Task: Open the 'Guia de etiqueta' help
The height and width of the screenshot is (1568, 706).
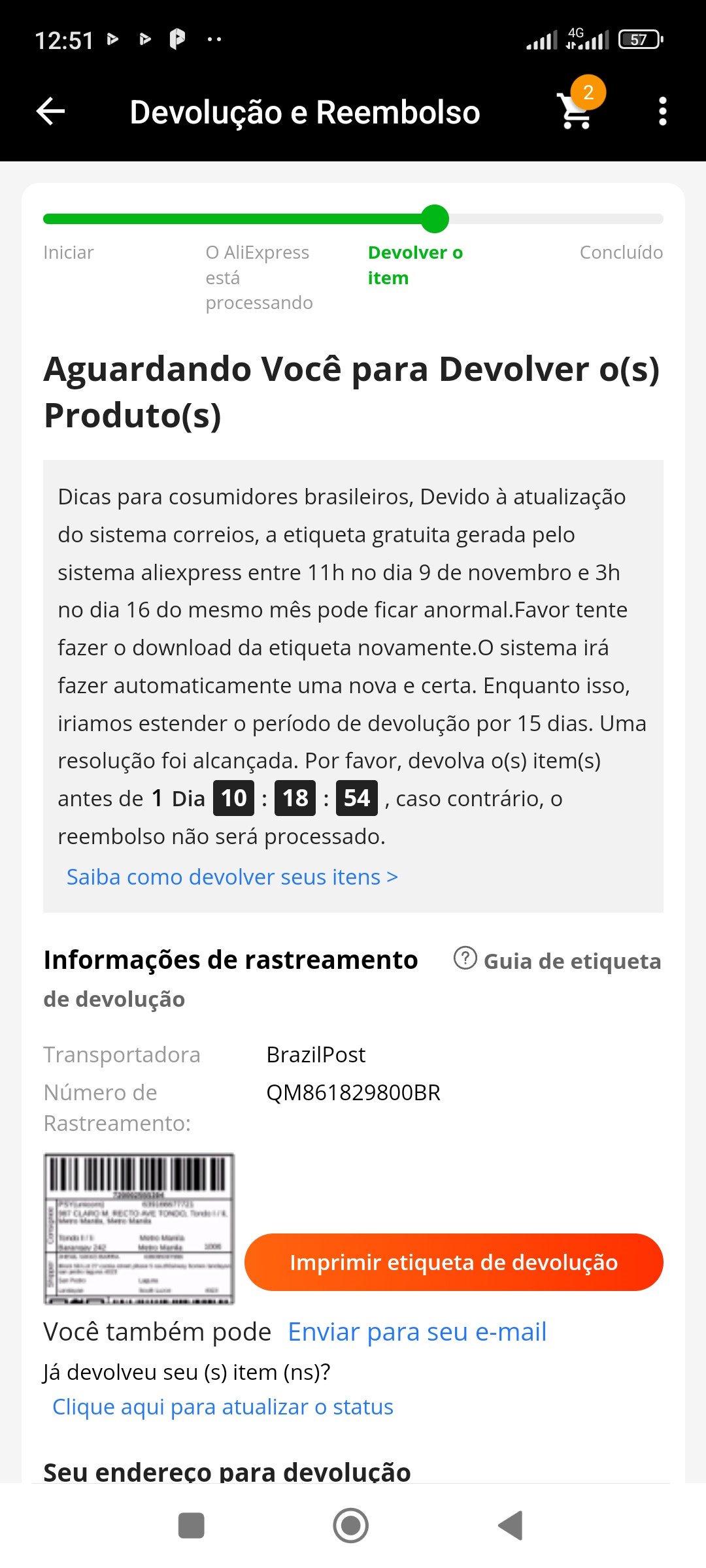Action: [x=558, y=960]
